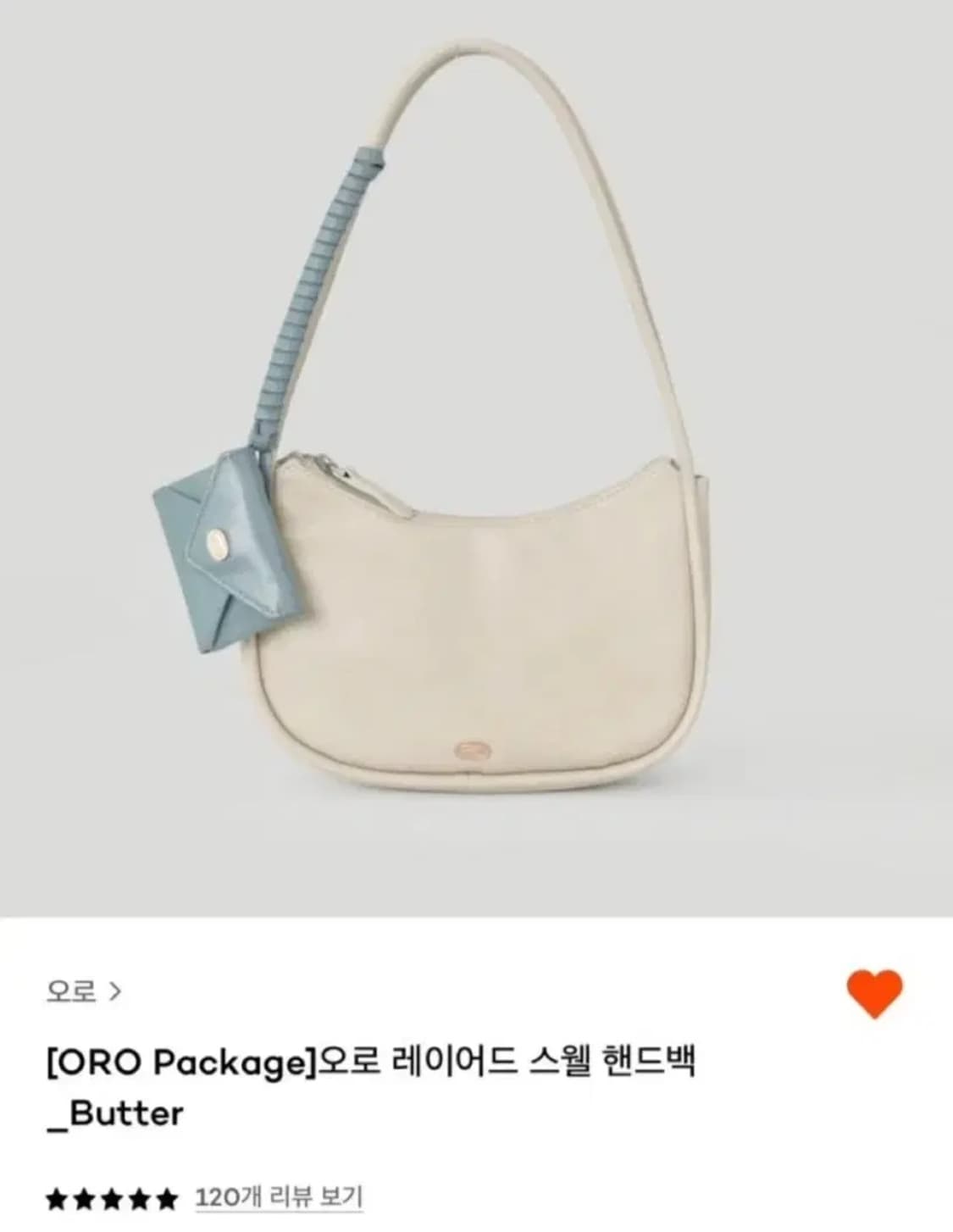Open the 120개 리뷰 보기 reviews link

point(280,1198)
